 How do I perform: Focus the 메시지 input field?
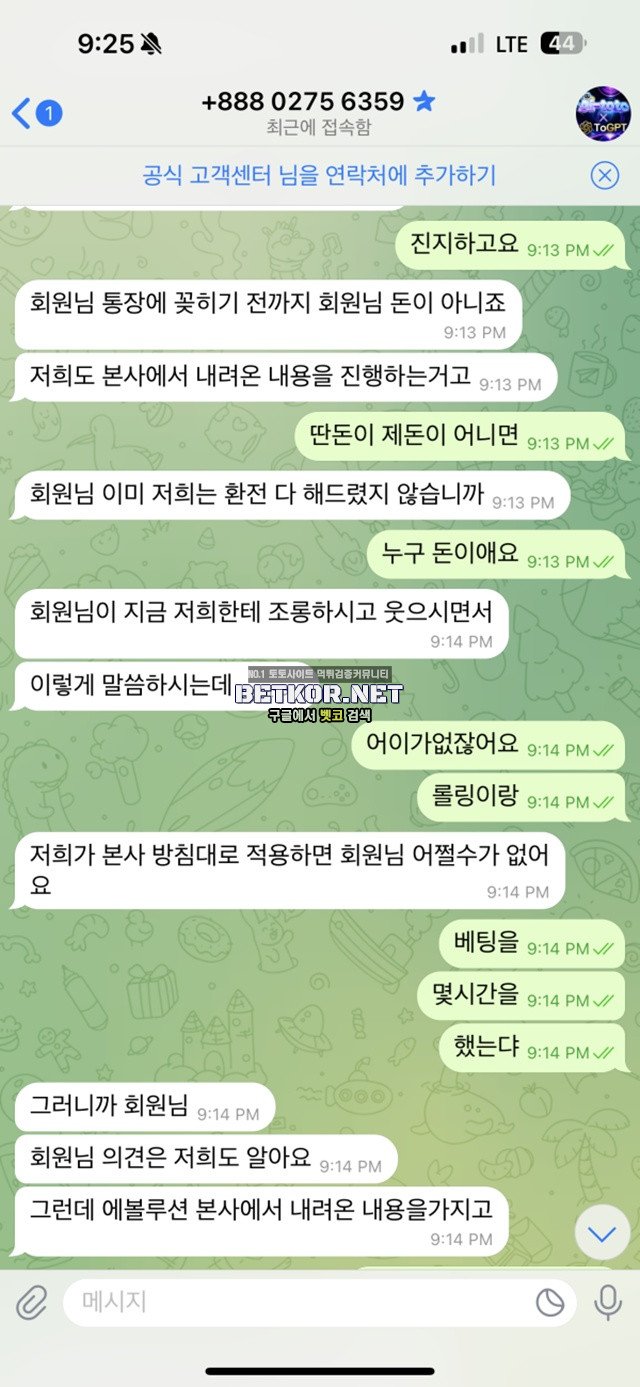[x=300, y=1302]
